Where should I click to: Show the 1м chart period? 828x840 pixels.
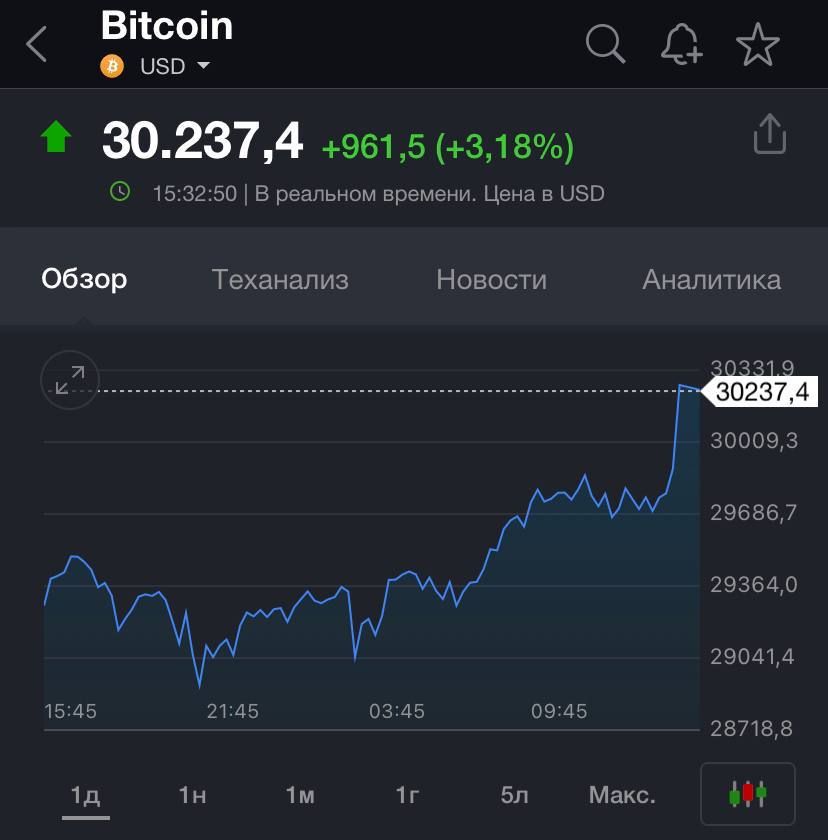[x=300, y=795]
